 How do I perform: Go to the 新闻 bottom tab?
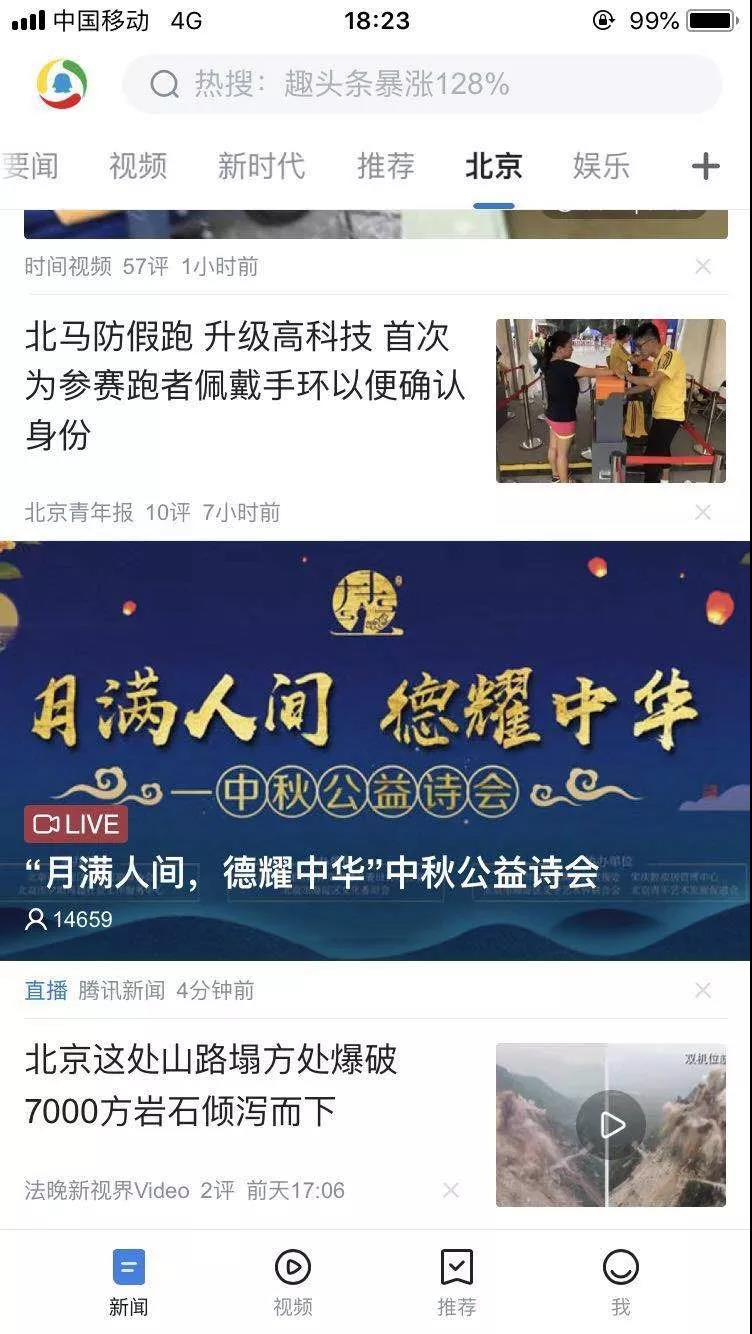[128, 1282]
